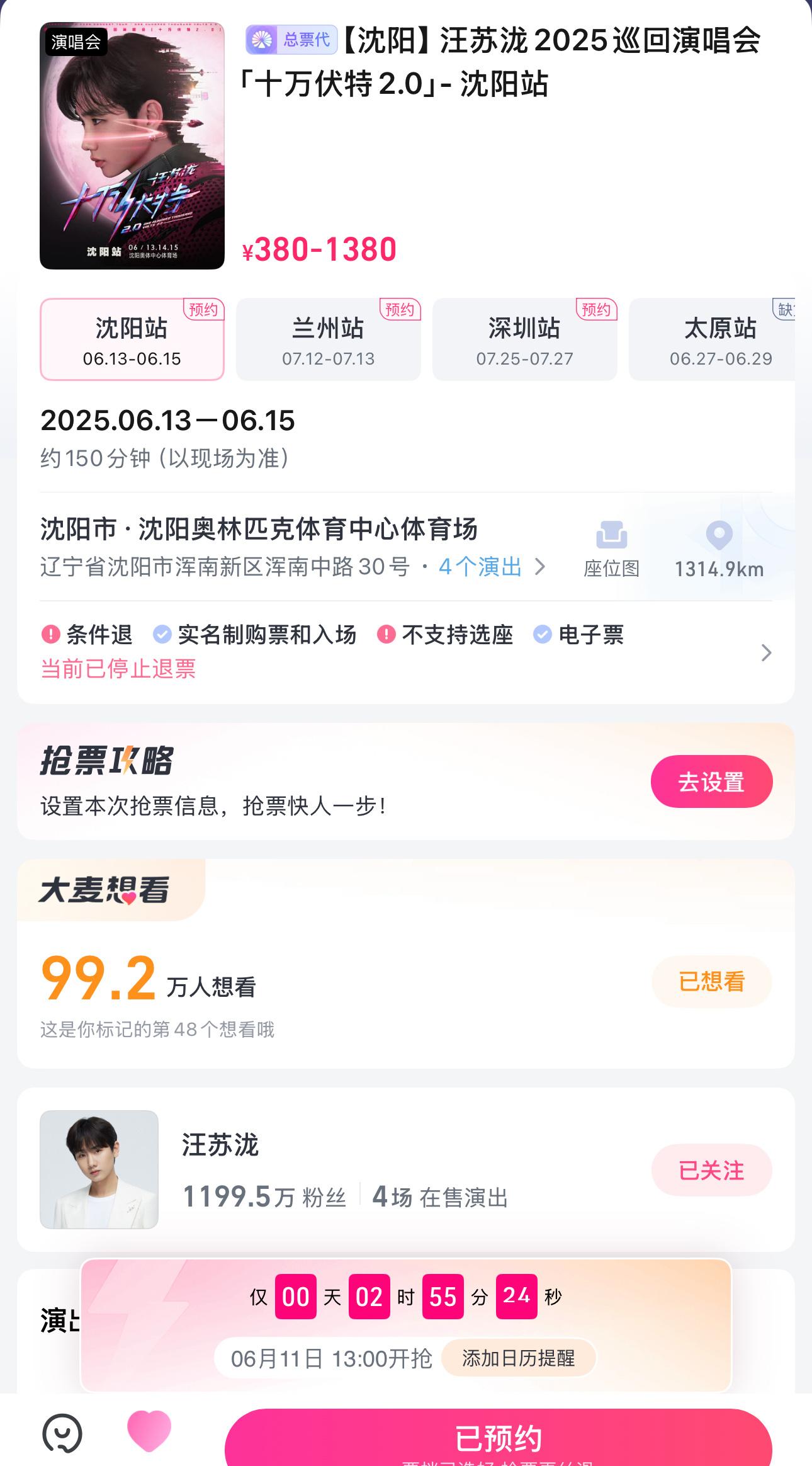Tap 去设置 to set up ticket info
This screenshot has height=1466, width=812.
coord(711,781)
